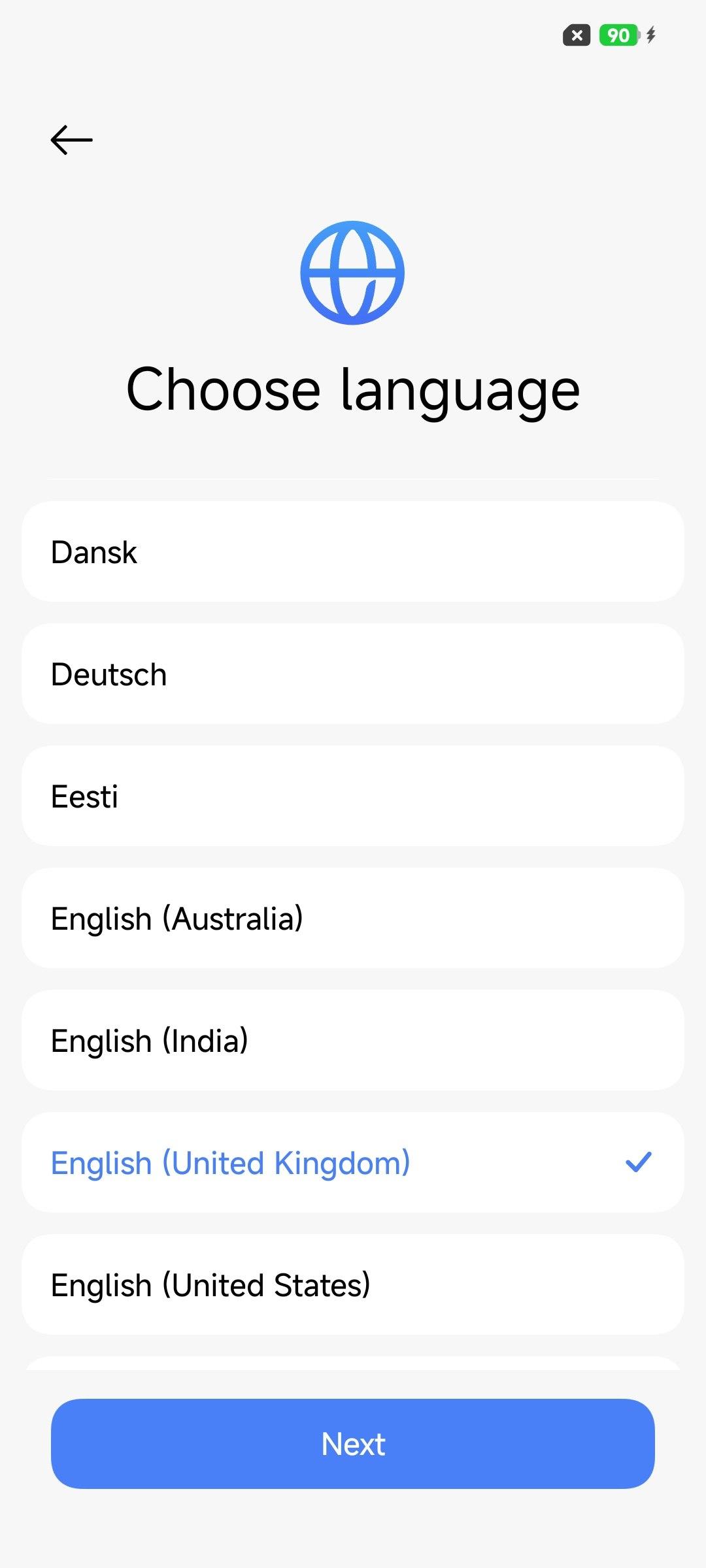Choose English (India) option
Viewport: 706px width, 1568px height.
click(x=353, y=1041)
